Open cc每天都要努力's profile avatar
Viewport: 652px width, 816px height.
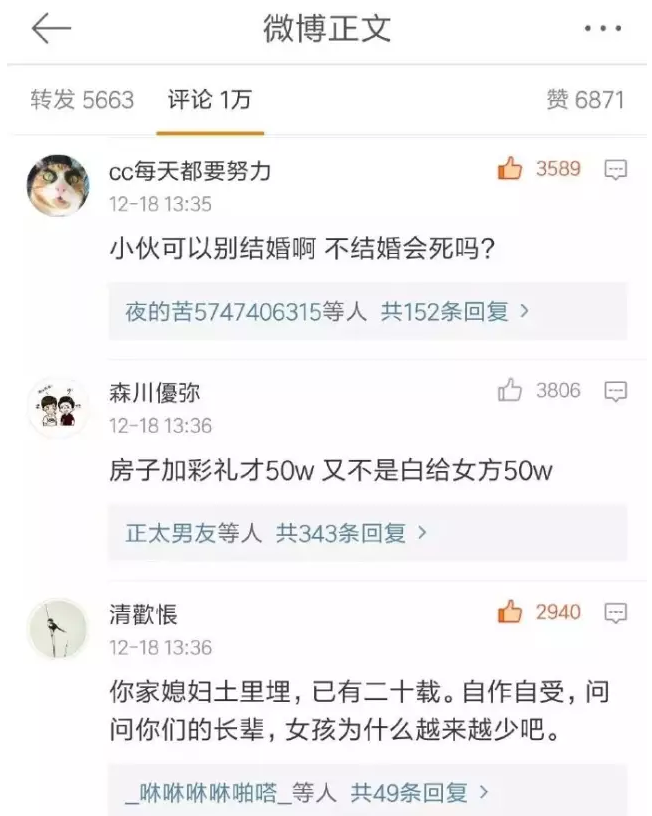click(x=57, y=186)
